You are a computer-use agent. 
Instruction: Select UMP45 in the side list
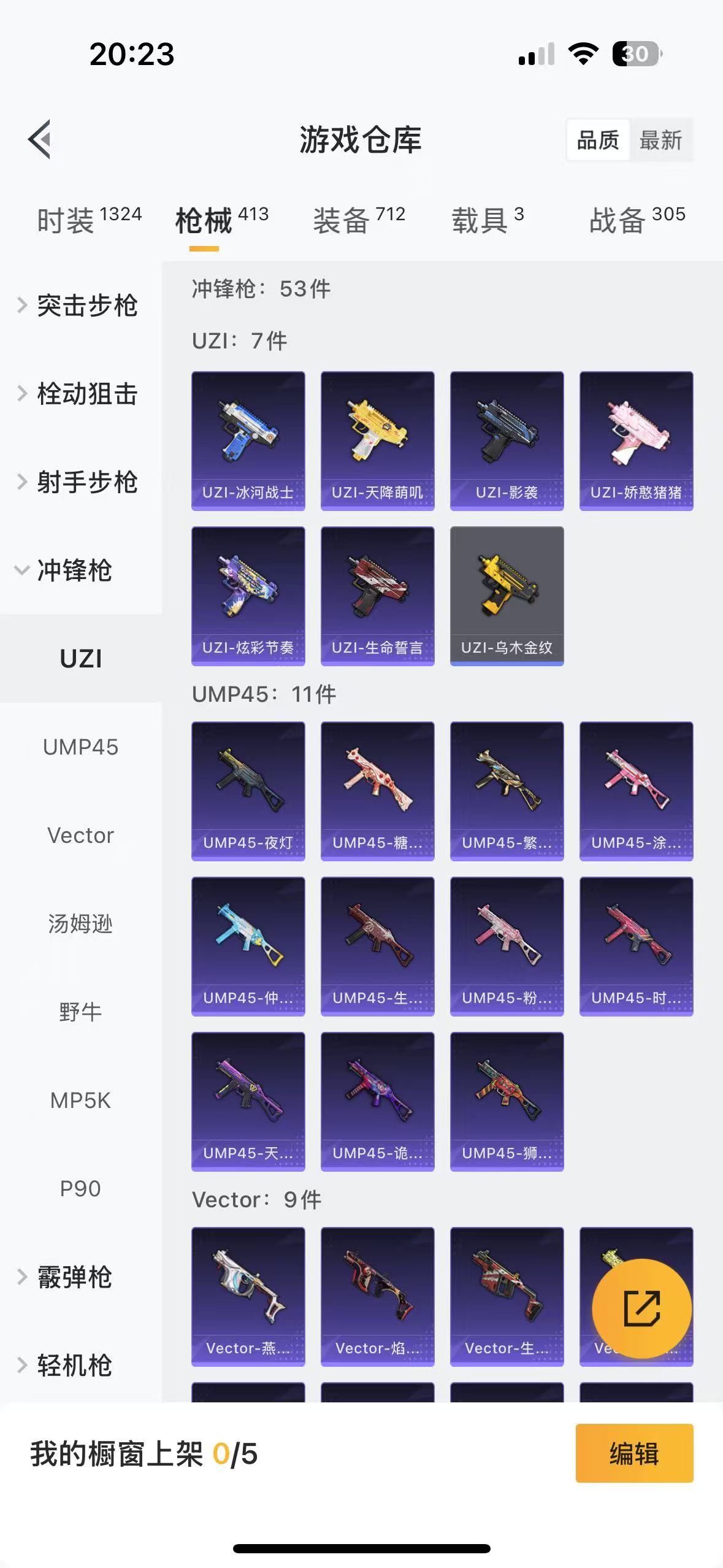coord(80,747)
